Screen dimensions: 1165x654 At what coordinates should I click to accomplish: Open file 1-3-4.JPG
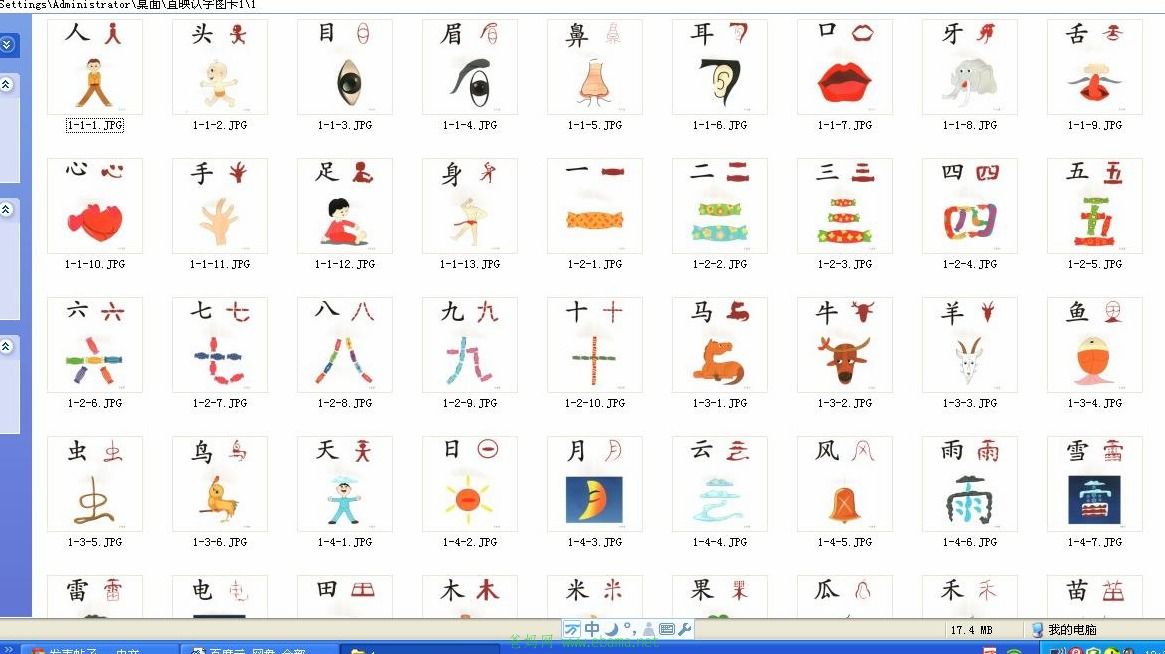[x=1094, y=345]
